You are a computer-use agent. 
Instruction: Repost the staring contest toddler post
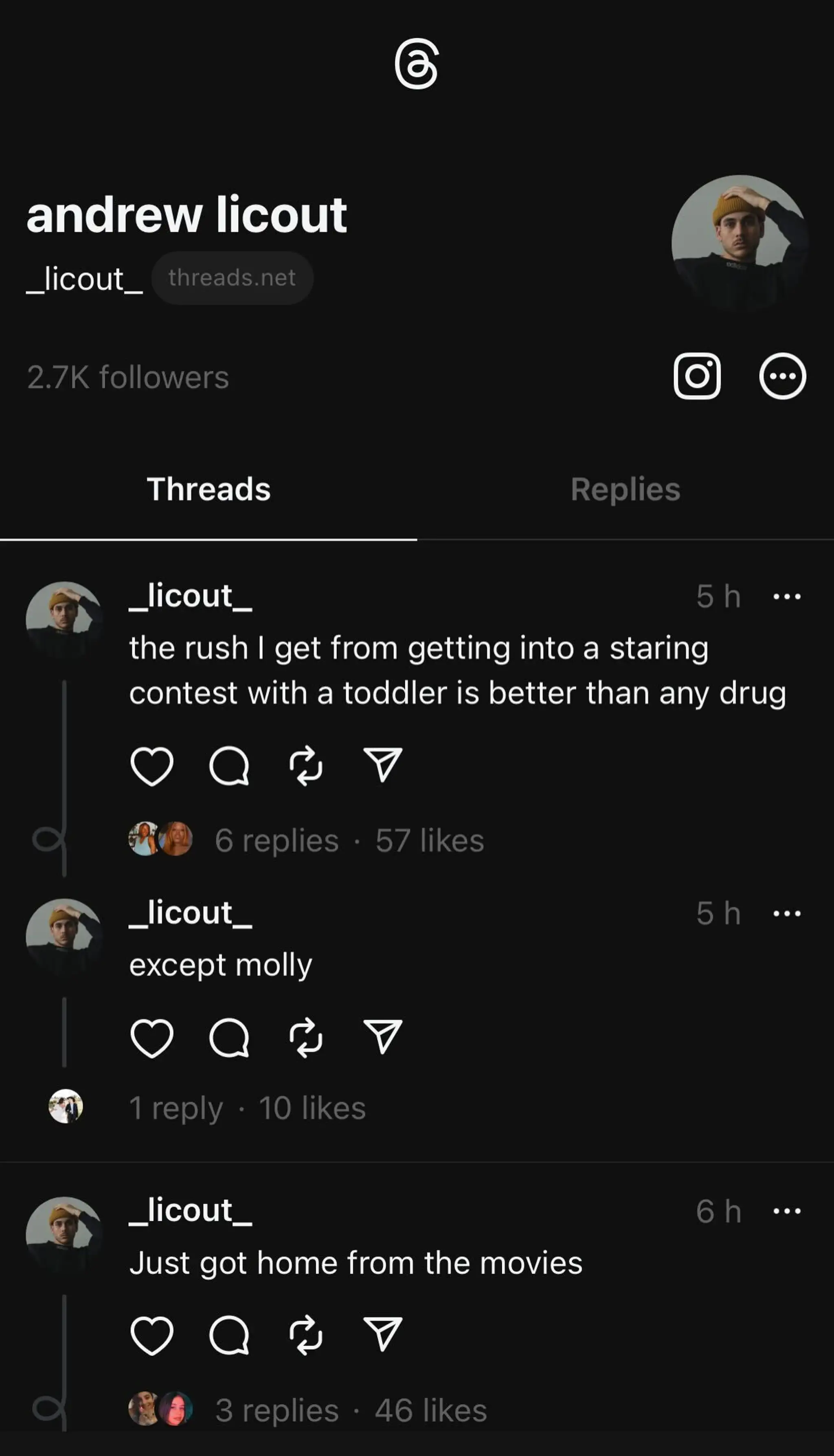(x=306, y=765)
